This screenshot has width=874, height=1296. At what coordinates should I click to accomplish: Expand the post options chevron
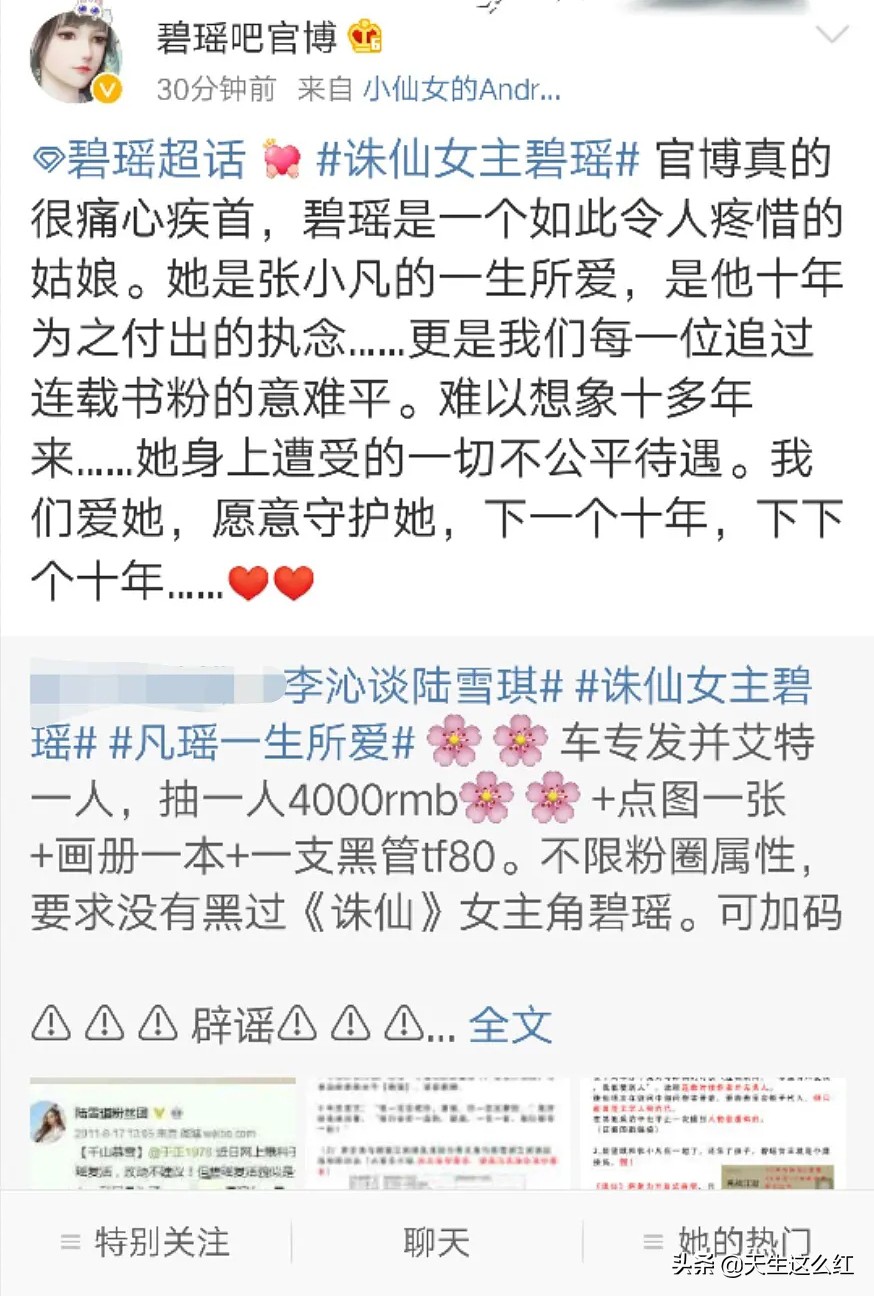tap(832, 36)
